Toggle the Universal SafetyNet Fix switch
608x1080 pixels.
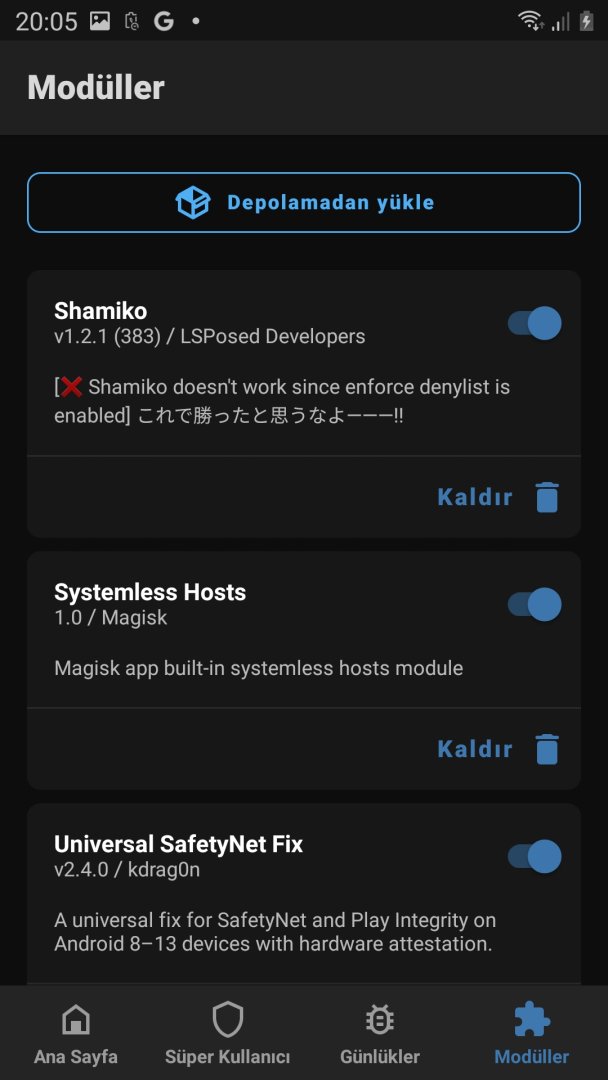pos(535,856)
